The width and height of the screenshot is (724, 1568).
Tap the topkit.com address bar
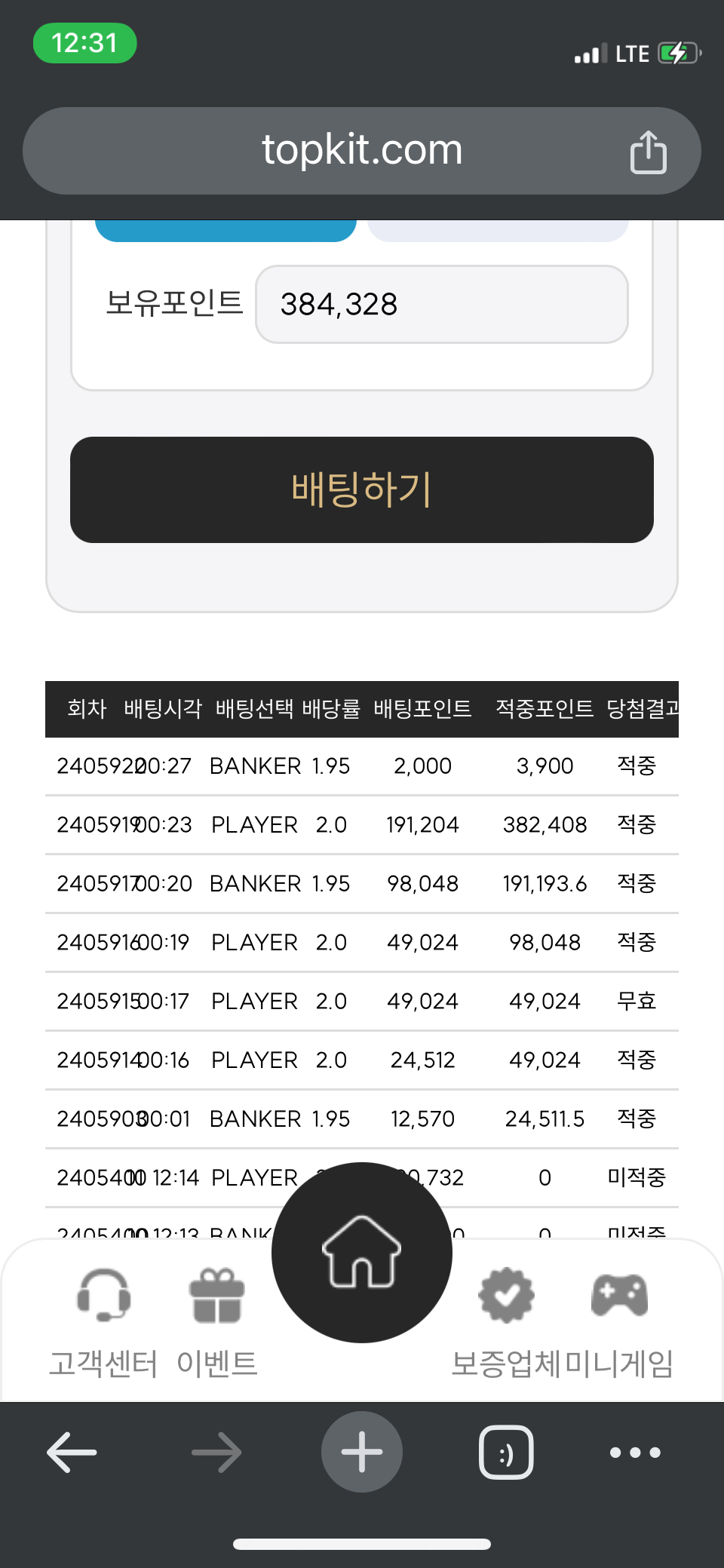[x=362, y=150]
